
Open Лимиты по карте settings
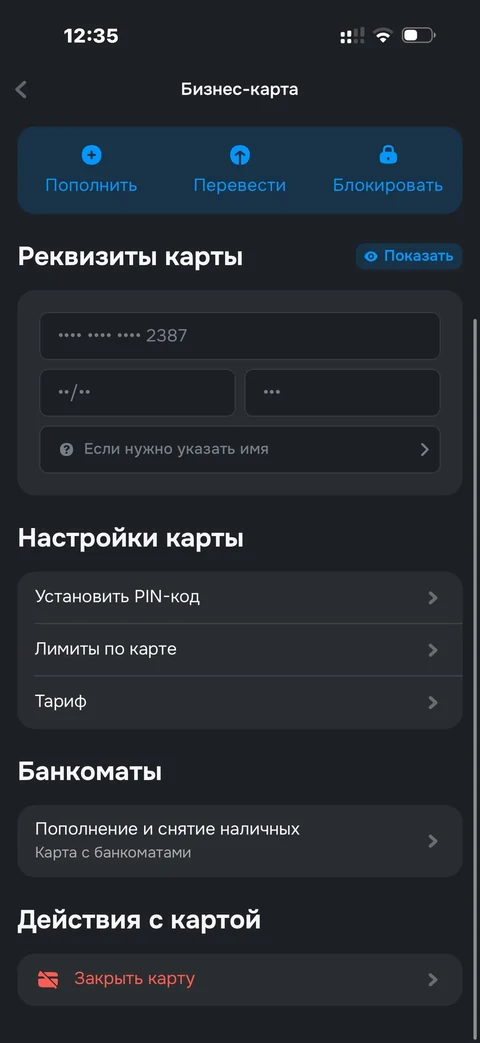click(x=239, y=649)
